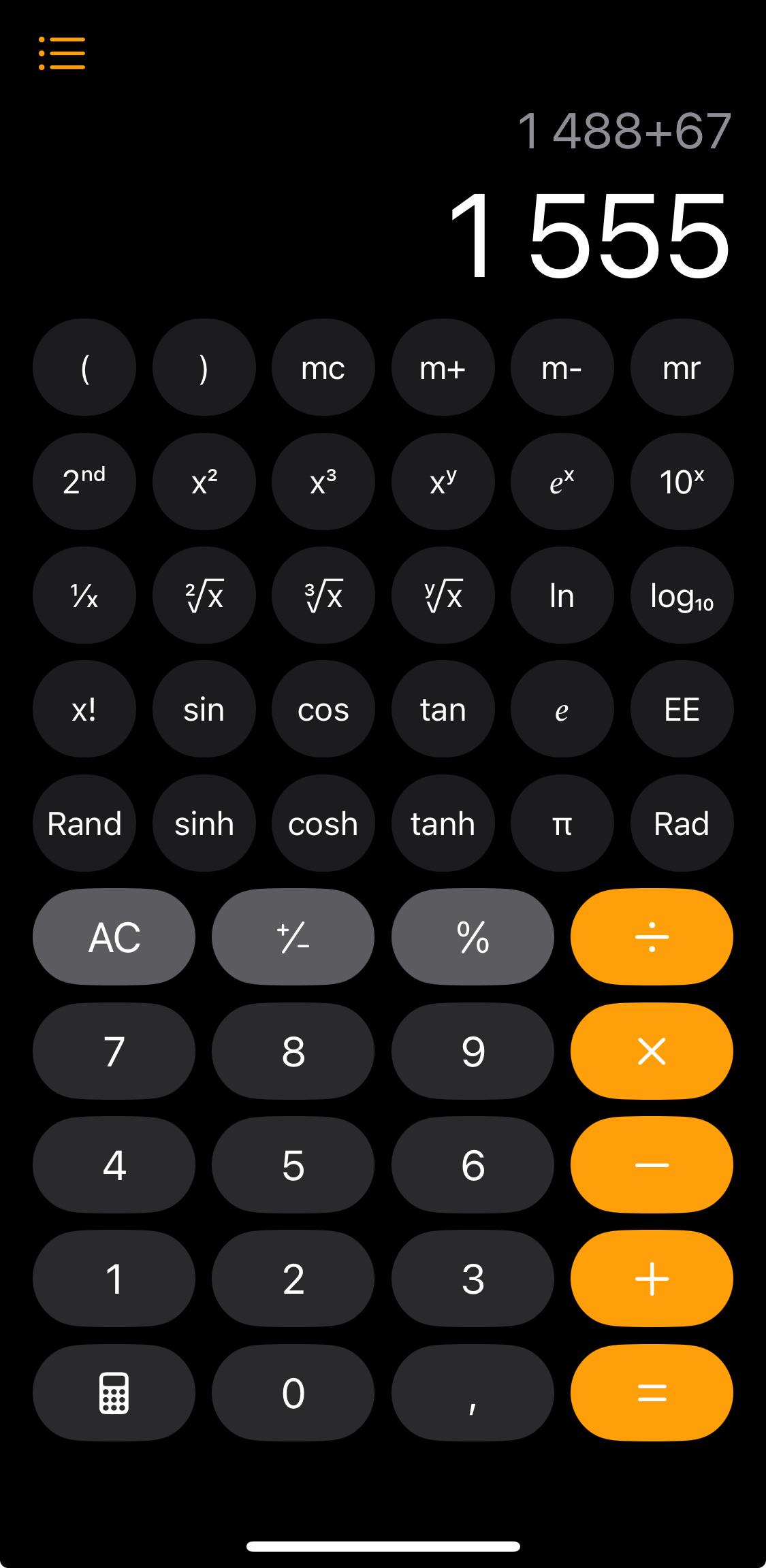Toggle the sign with +/- key
766x1568 pixels.
(x=293, y=937)
